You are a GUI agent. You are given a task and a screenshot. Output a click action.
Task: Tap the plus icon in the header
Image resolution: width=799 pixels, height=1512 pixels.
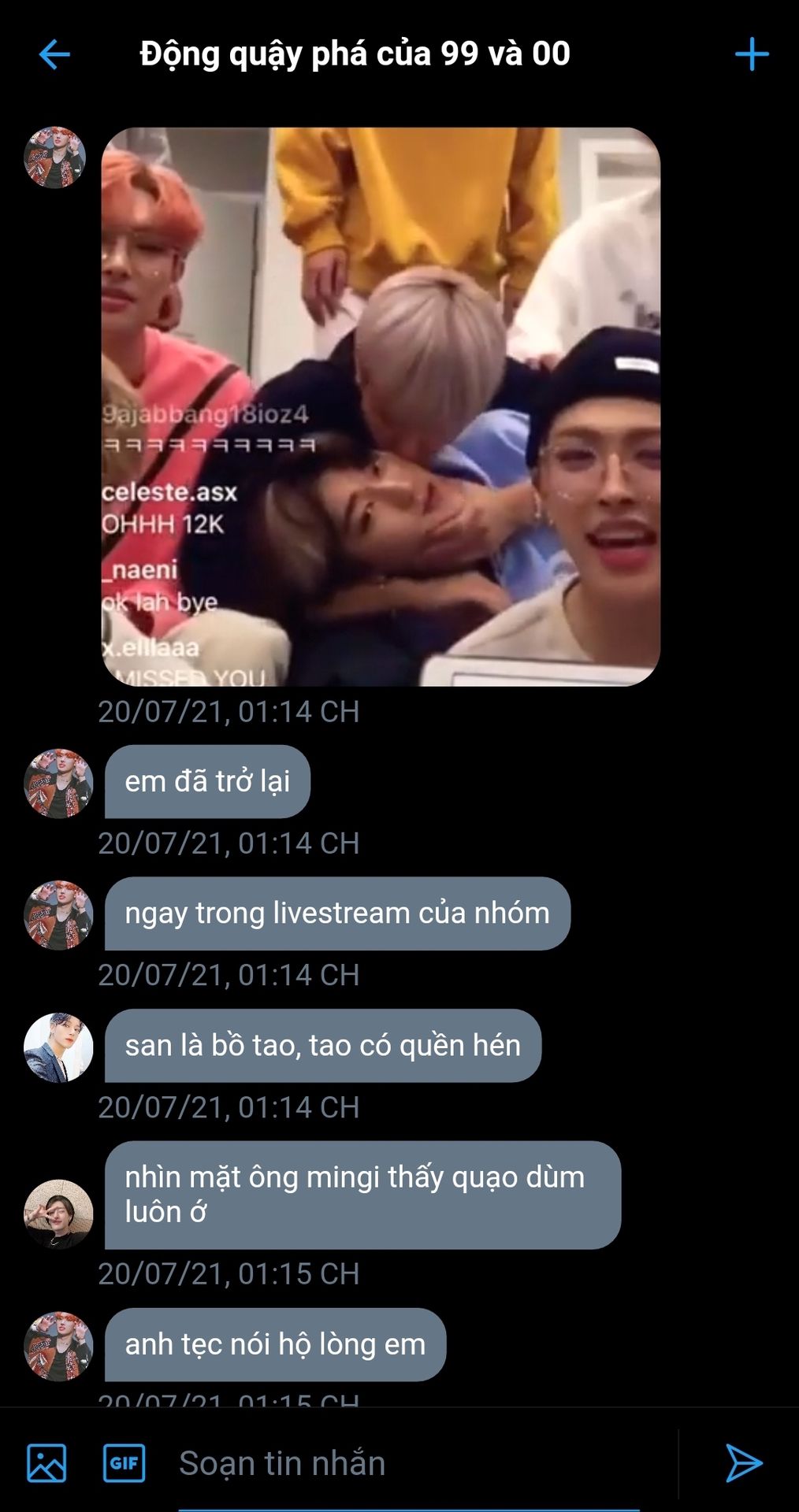click(751, 54)
